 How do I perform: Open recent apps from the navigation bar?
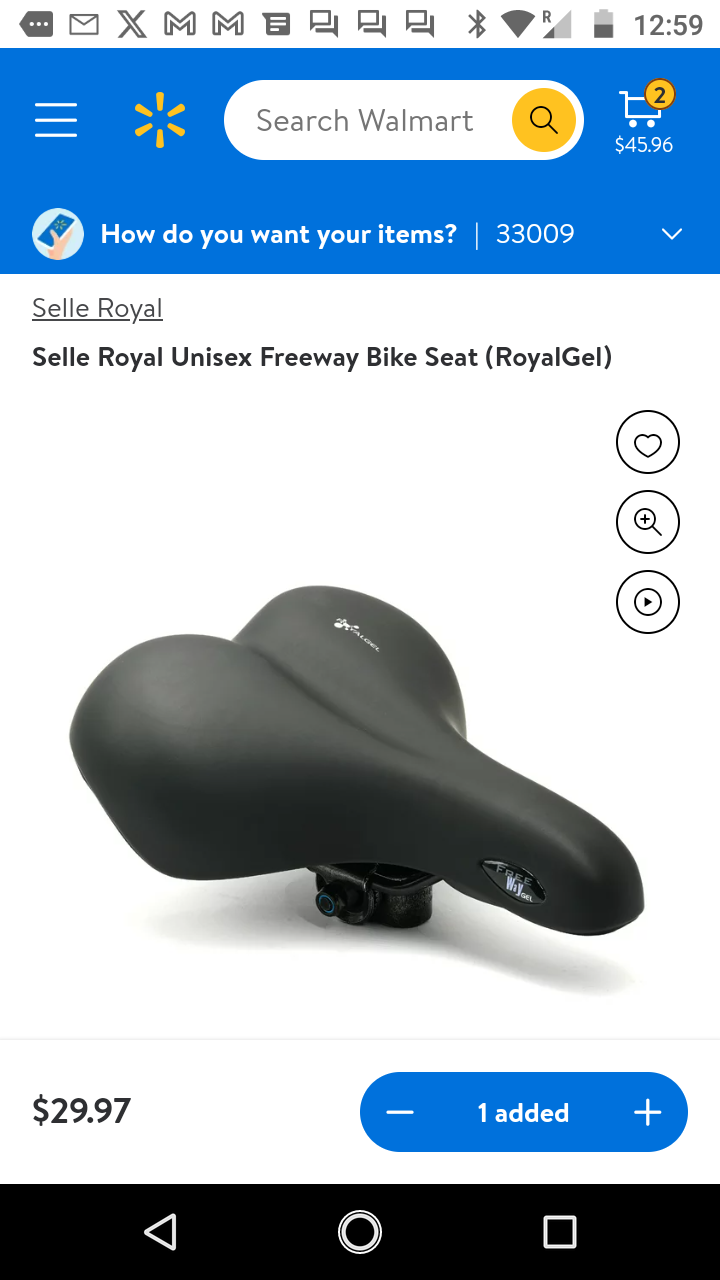[560, 1232]
